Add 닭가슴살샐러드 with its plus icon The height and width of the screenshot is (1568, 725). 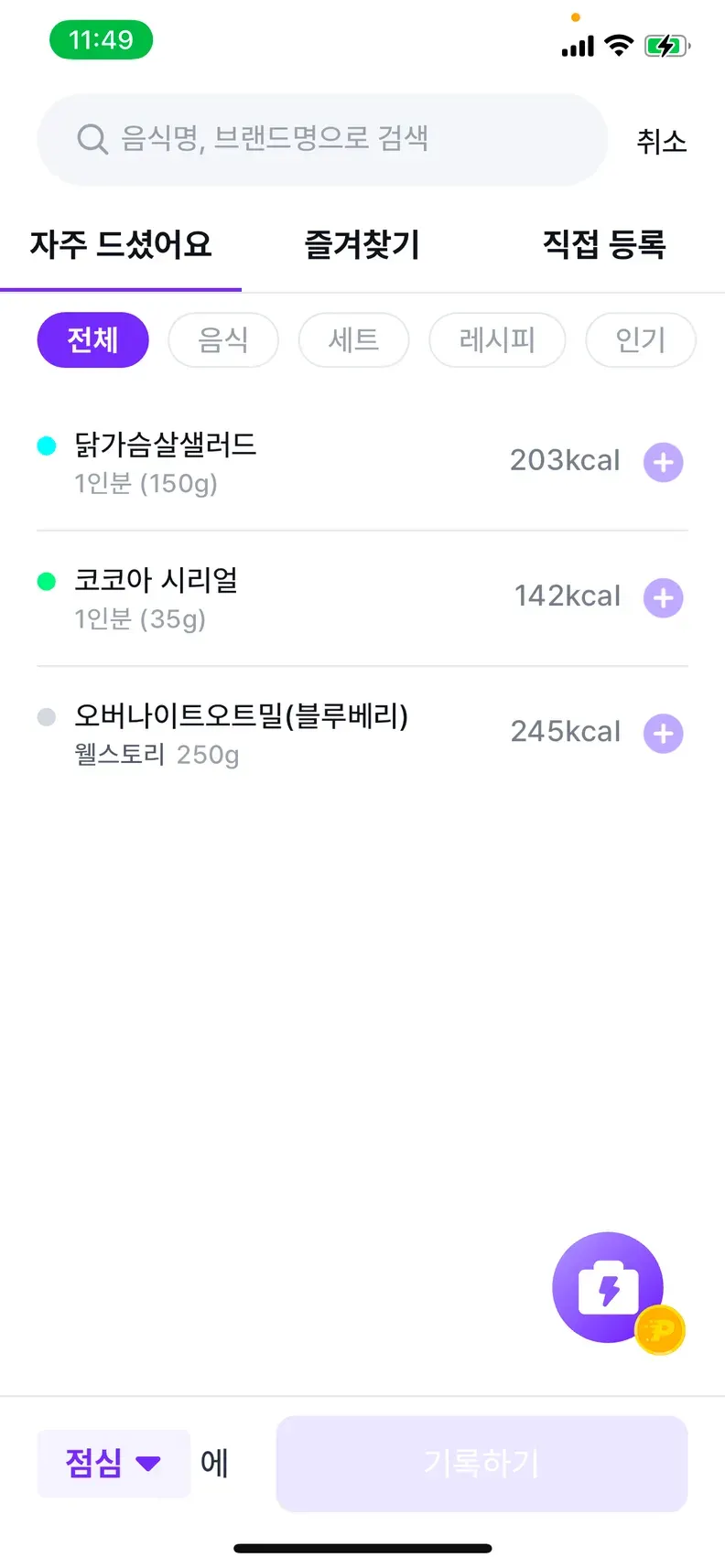pos(663,463)
